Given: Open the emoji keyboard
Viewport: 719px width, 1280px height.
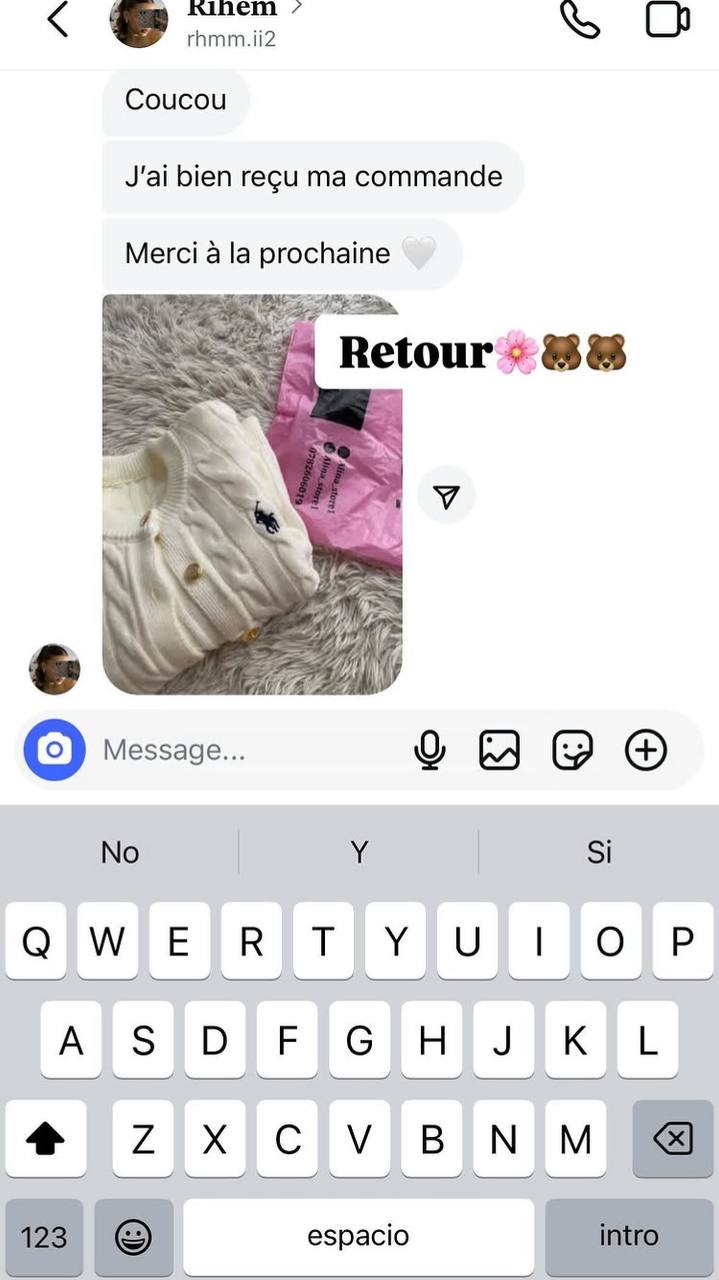Looking at the screenshot, I should pyautogui.click(x=133, y=1237).
